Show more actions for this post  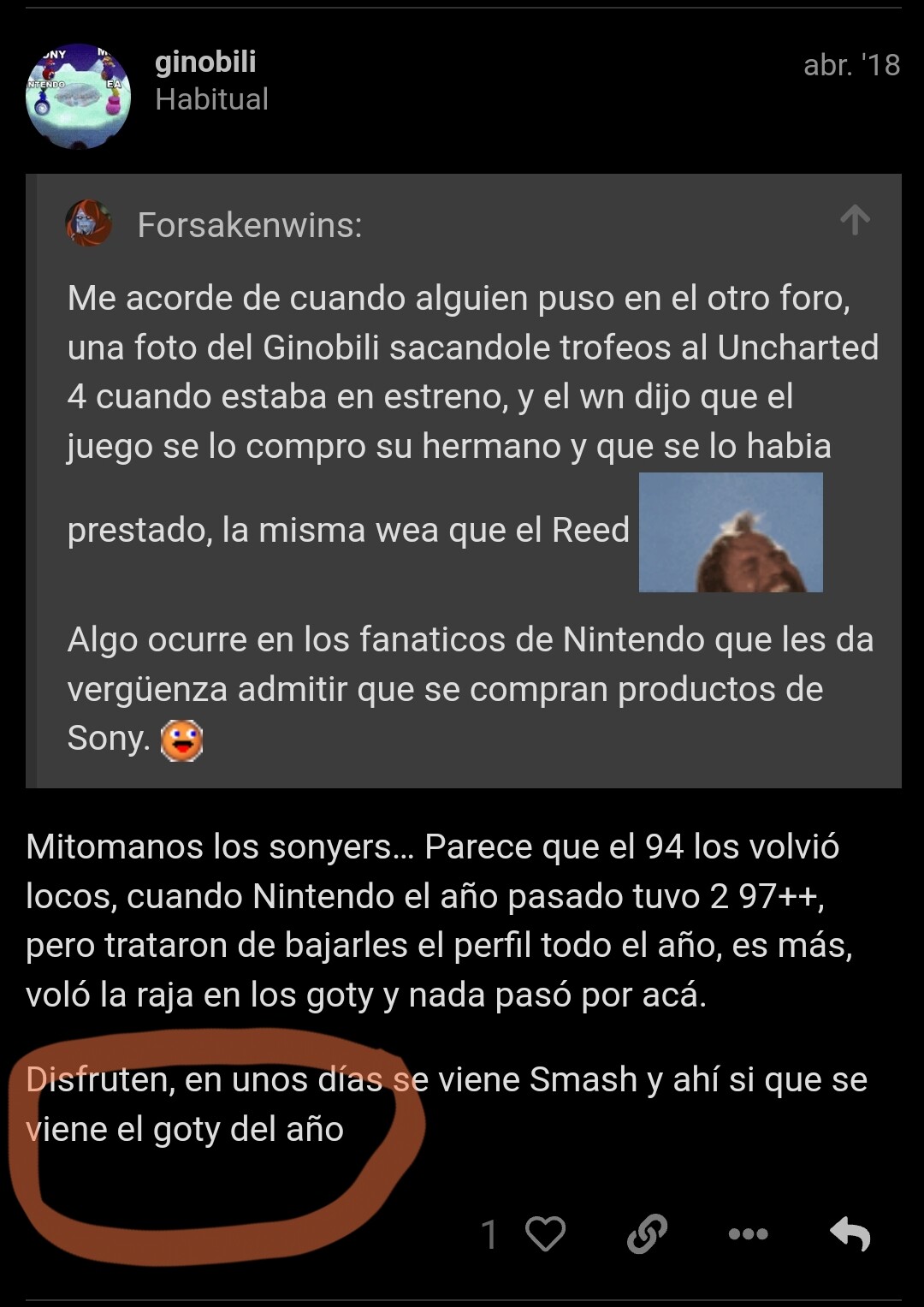(748, 1233)
